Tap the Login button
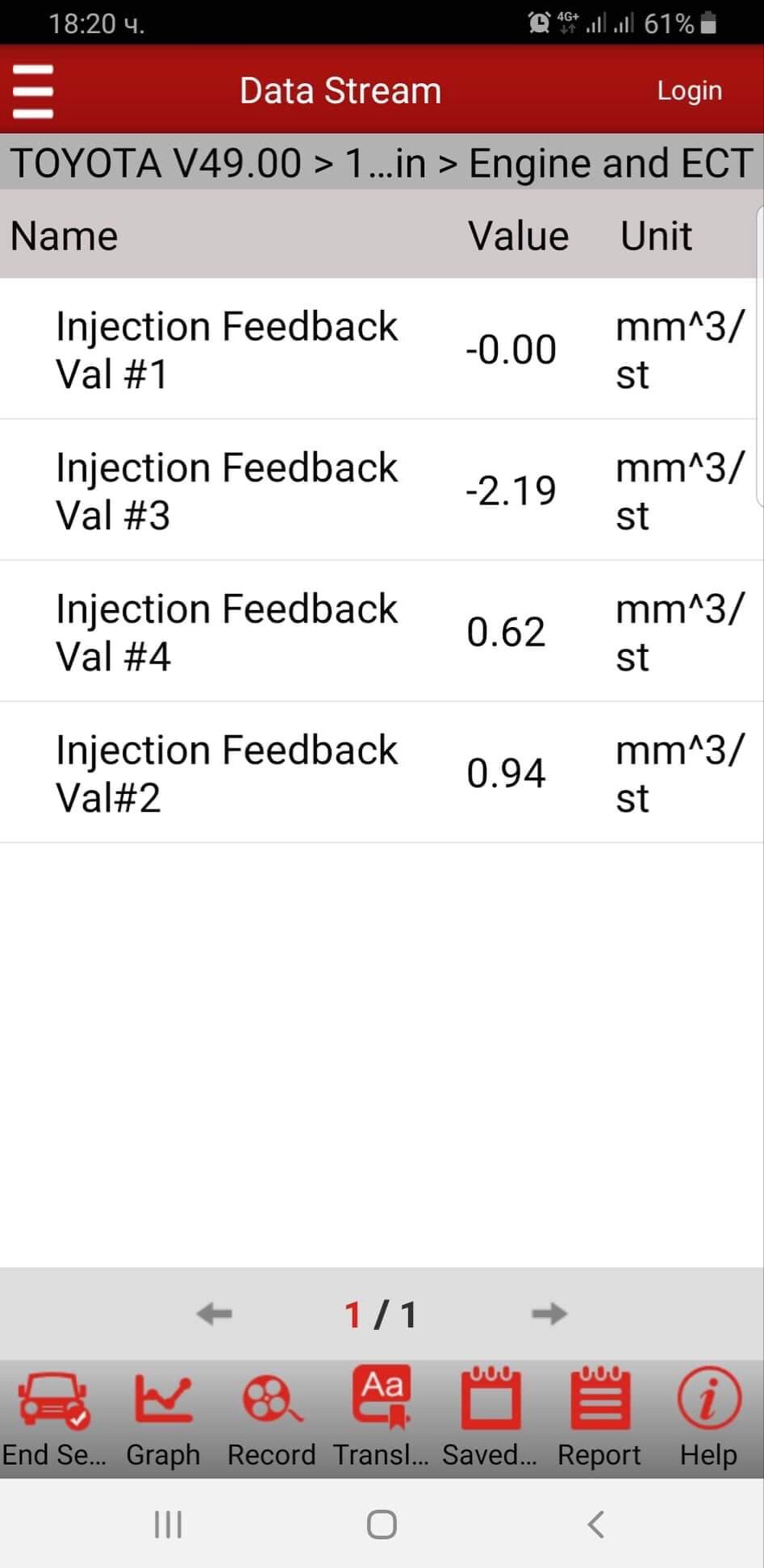 pos(689,90)
